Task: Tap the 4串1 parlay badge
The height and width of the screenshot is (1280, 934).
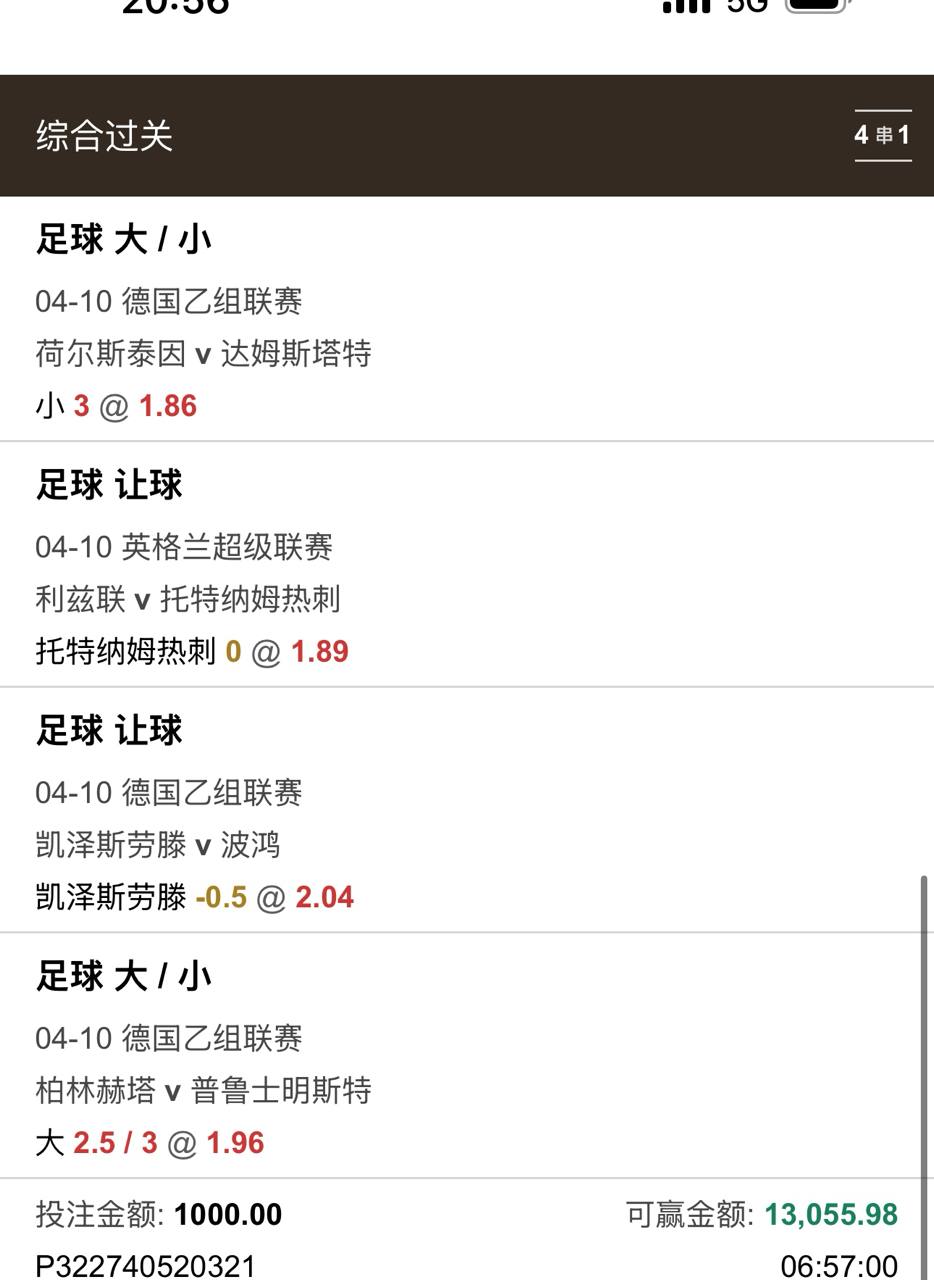Action: coord(882,135)
